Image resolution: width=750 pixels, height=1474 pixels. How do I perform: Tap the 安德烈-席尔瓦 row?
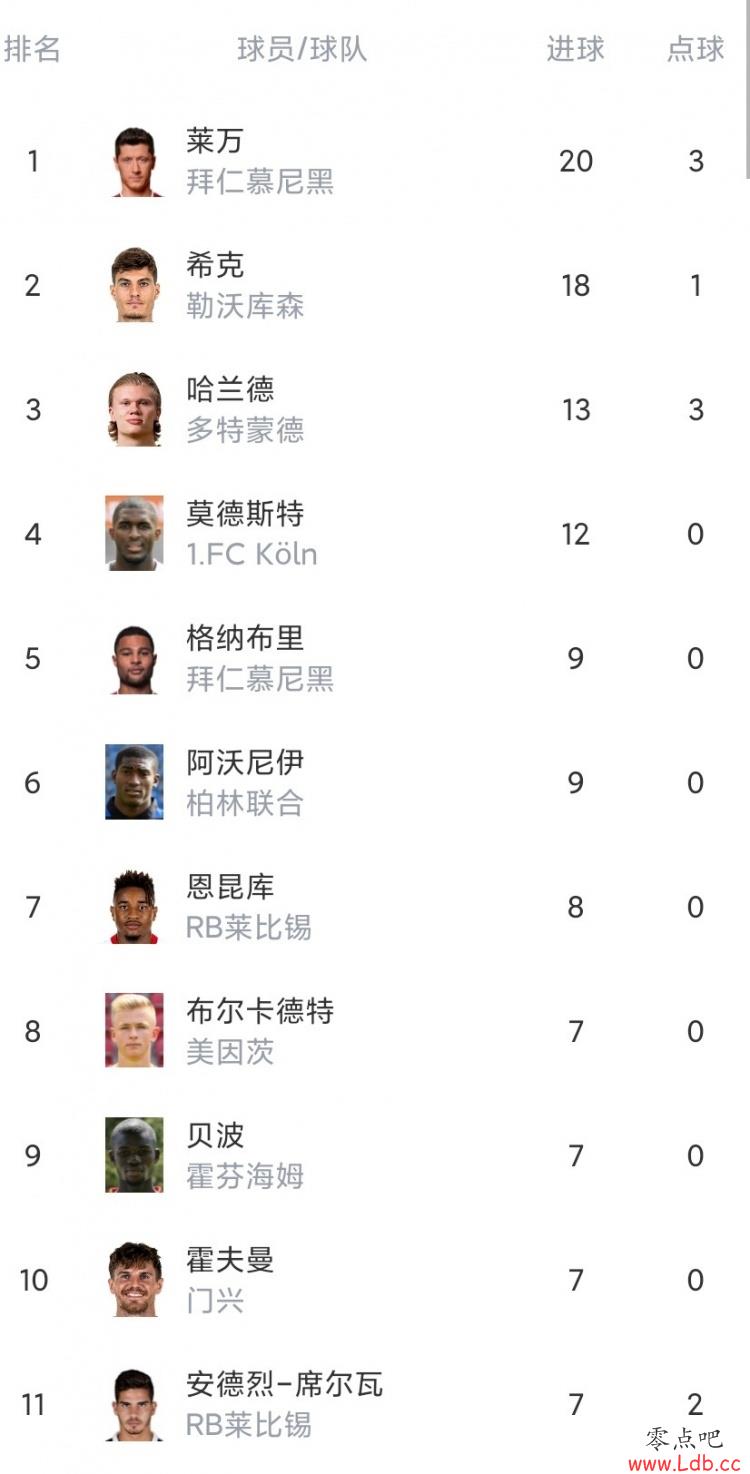click(x=375, y=1404)
